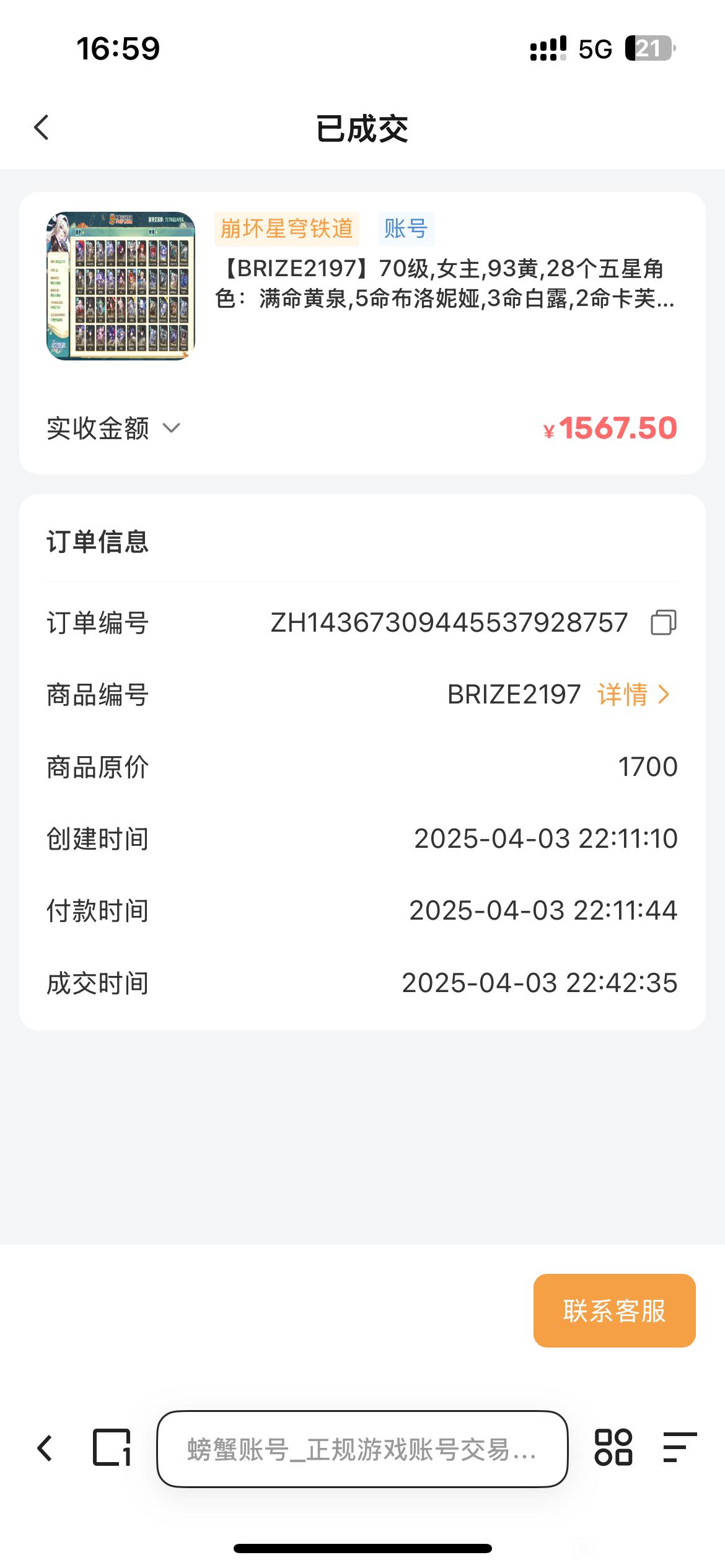The image size is (725, 1568).
Task: Open the 崩坏星穹铁道 account product image
Action: point(121,286)
